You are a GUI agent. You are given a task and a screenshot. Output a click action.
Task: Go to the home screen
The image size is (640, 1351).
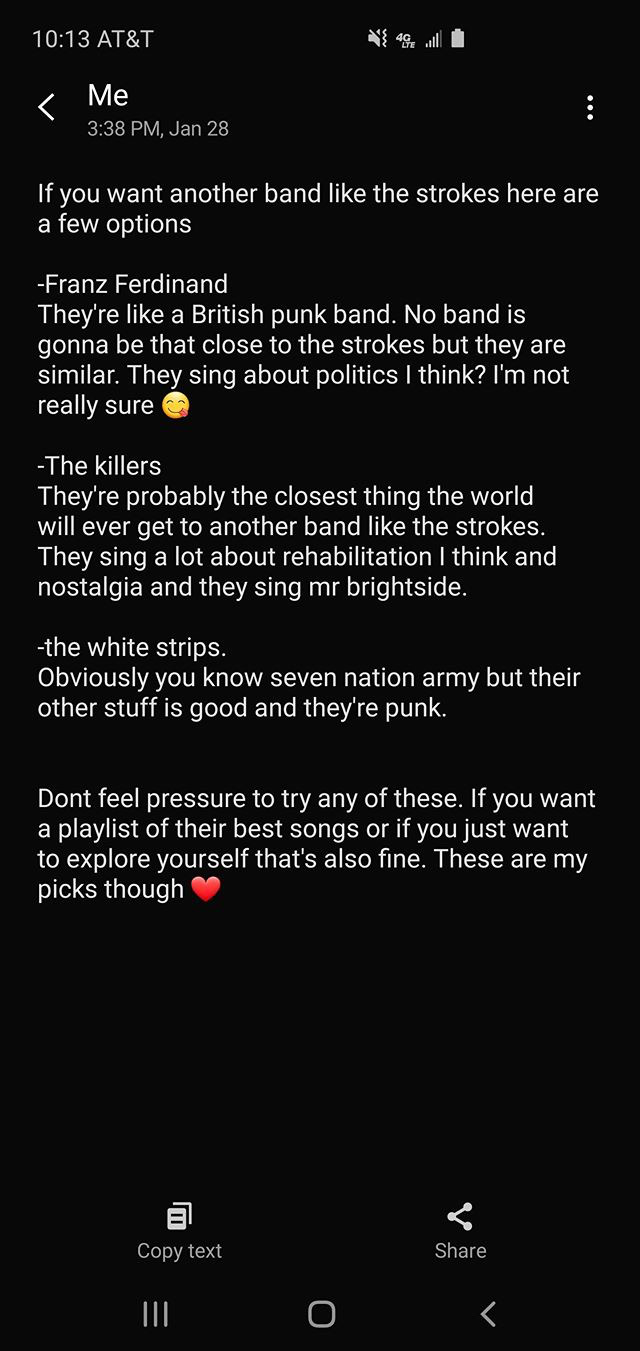tap(321, 1314)
